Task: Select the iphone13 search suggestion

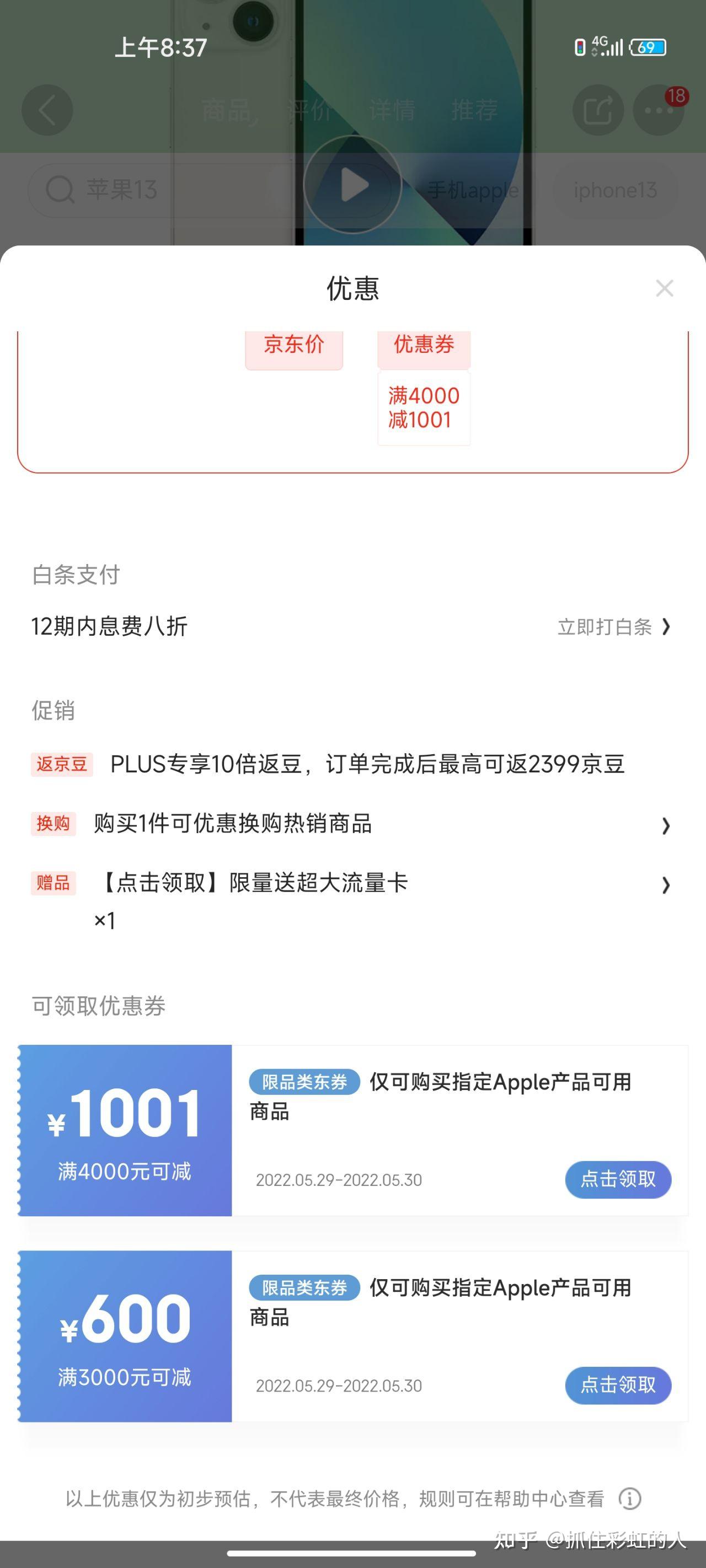Action: coord(615,191)
